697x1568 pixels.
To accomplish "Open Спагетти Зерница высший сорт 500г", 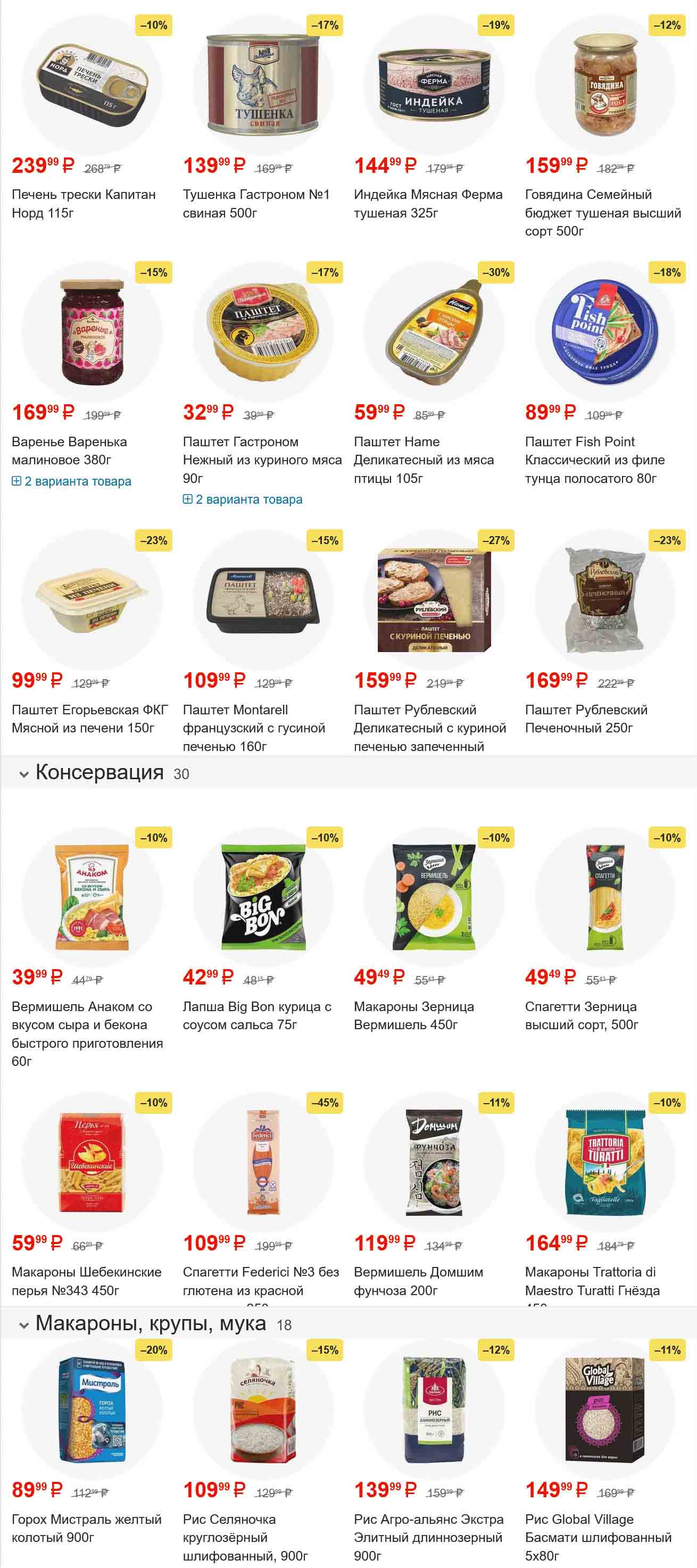I will click(582, 1015).
